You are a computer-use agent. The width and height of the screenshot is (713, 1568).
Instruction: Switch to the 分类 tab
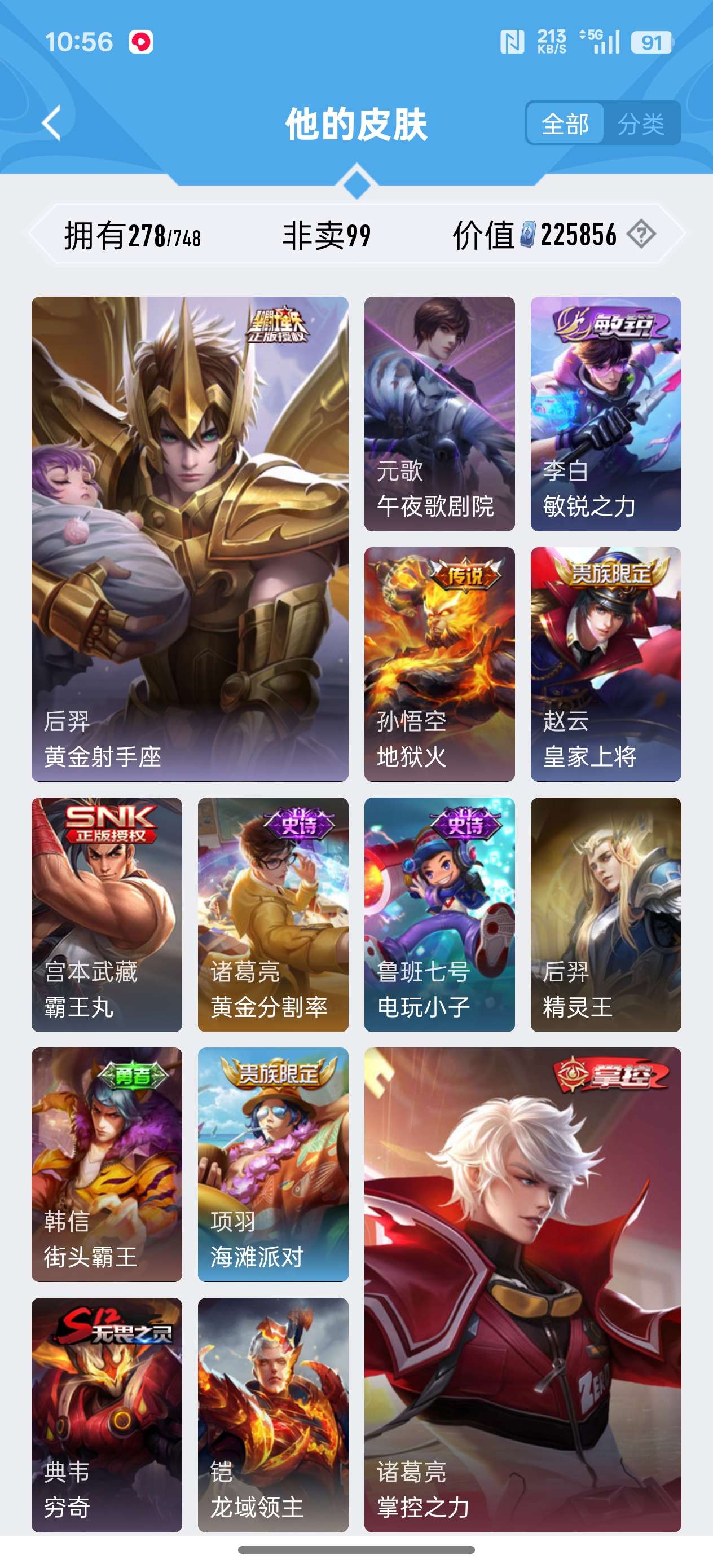(x=641, y=124)
